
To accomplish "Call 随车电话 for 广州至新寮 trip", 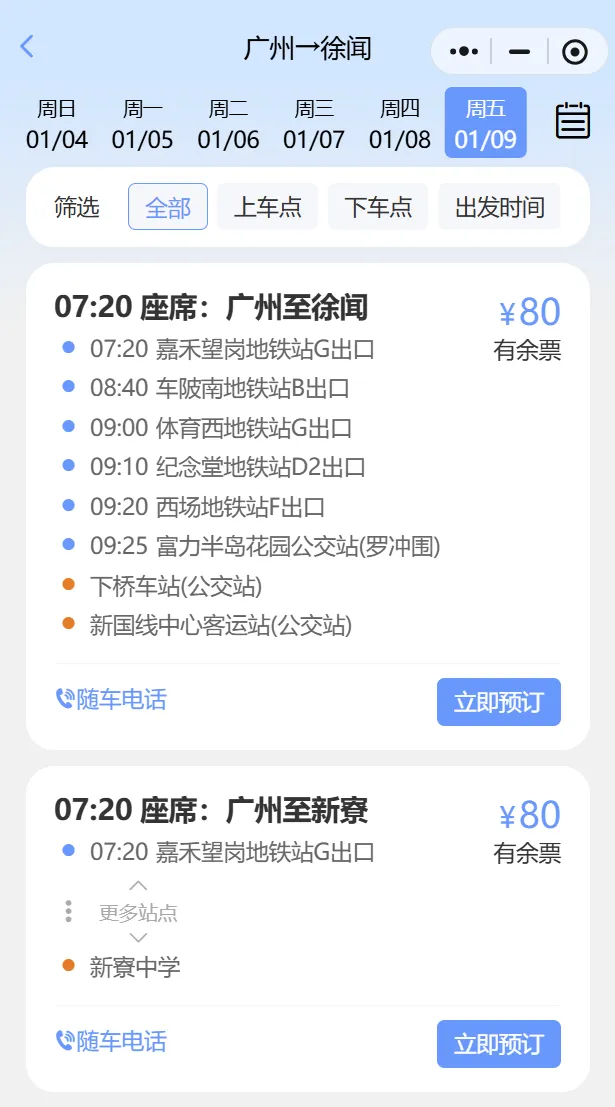I will tap(111, 1041).
